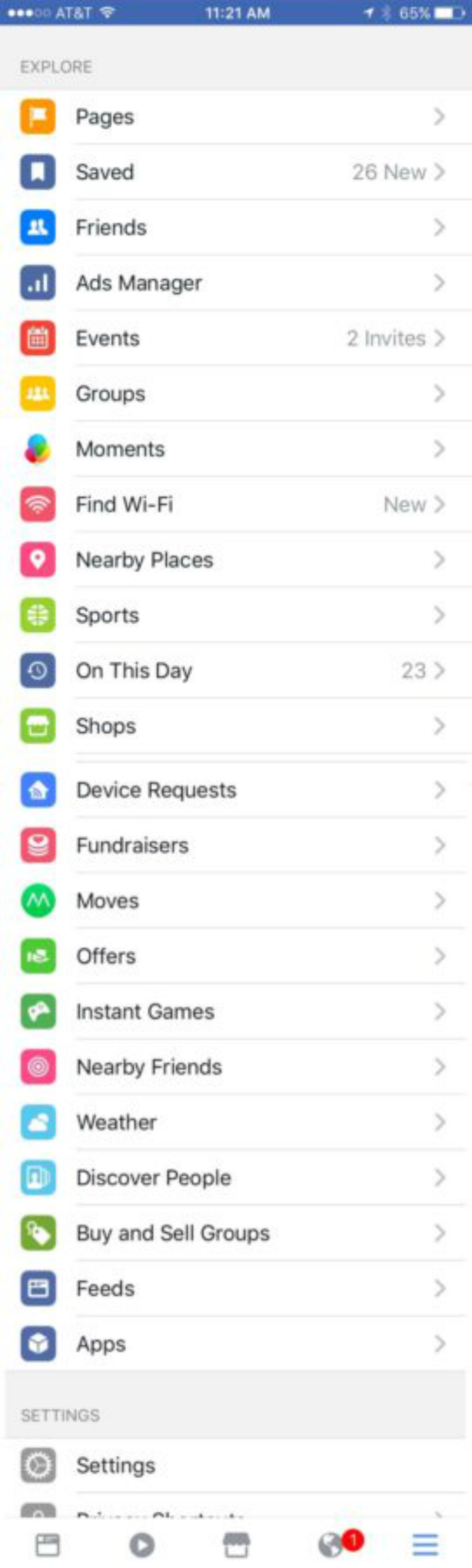Open the Friends list
The image size is (472, 1568).
(236, 227)
